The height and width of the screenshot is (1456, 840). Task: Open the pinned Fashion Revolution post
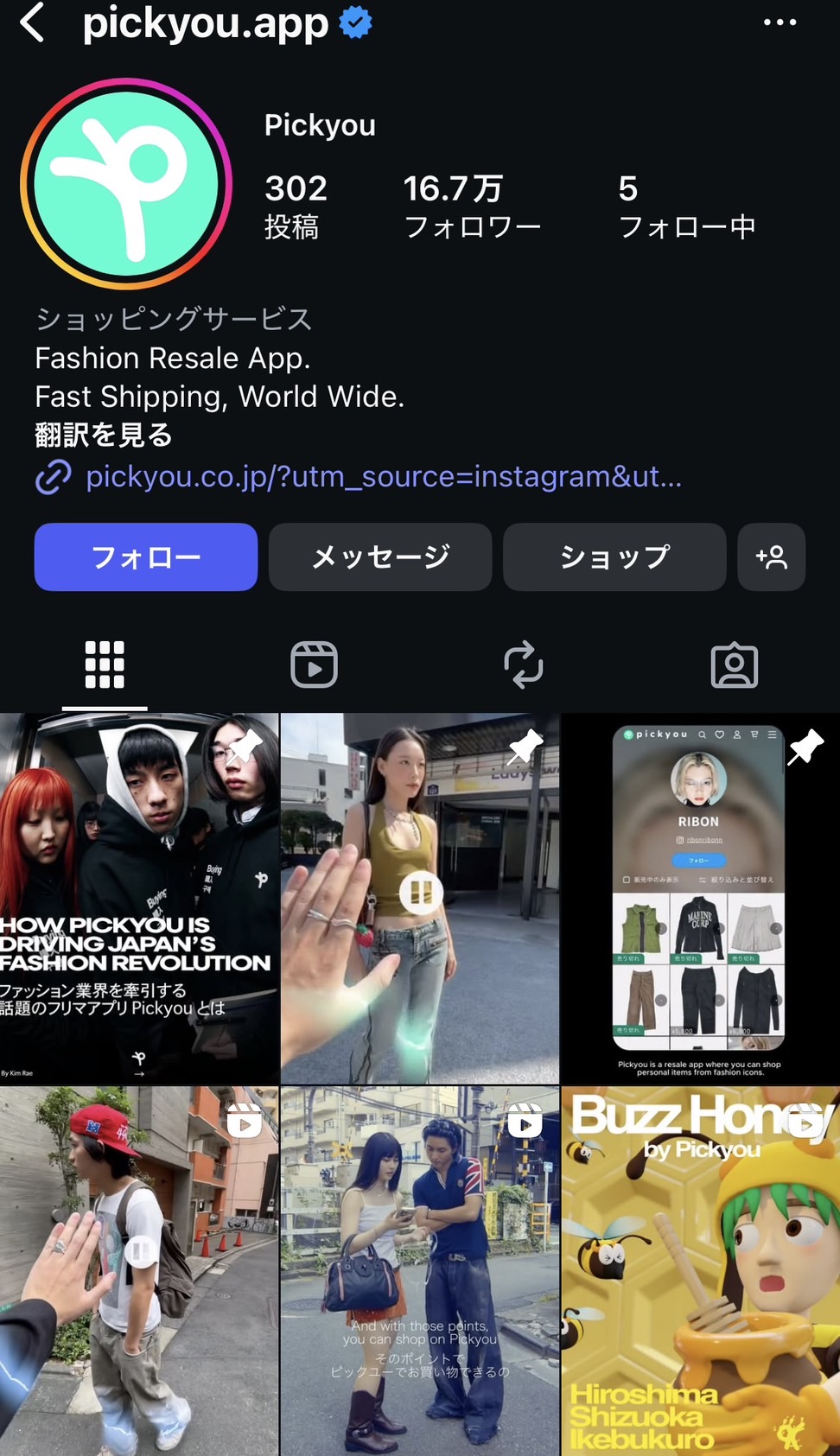tap(139, 899)
